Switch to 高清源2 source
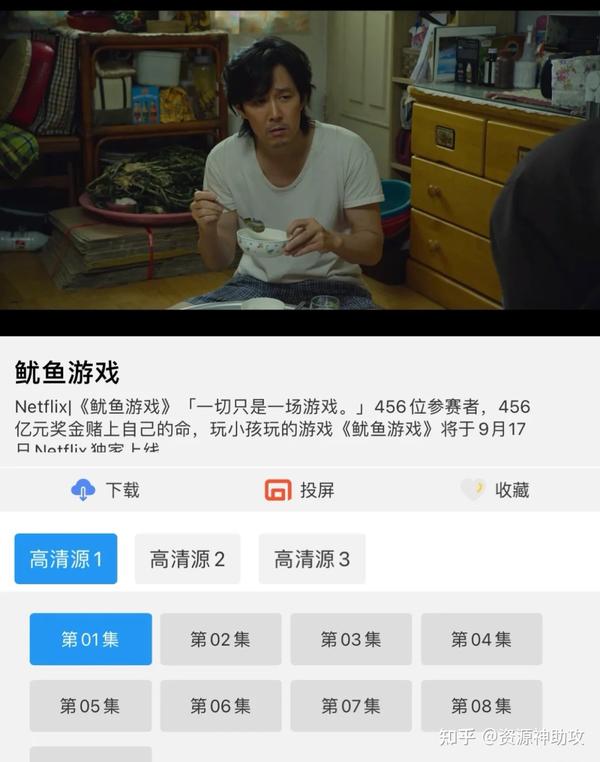600x762 pixels. (187, 559)
